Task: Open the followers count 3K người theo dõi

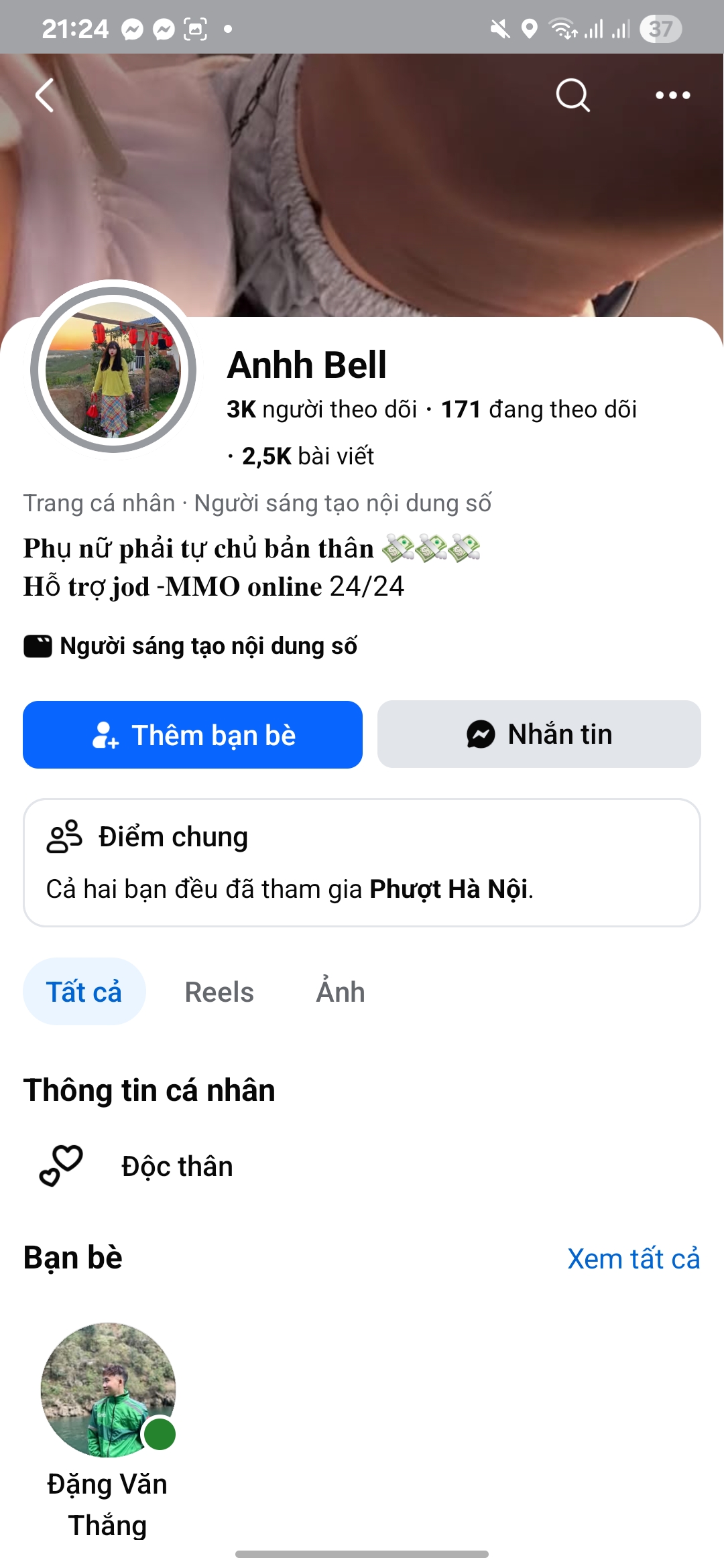Action: click(x=322, y=409)
